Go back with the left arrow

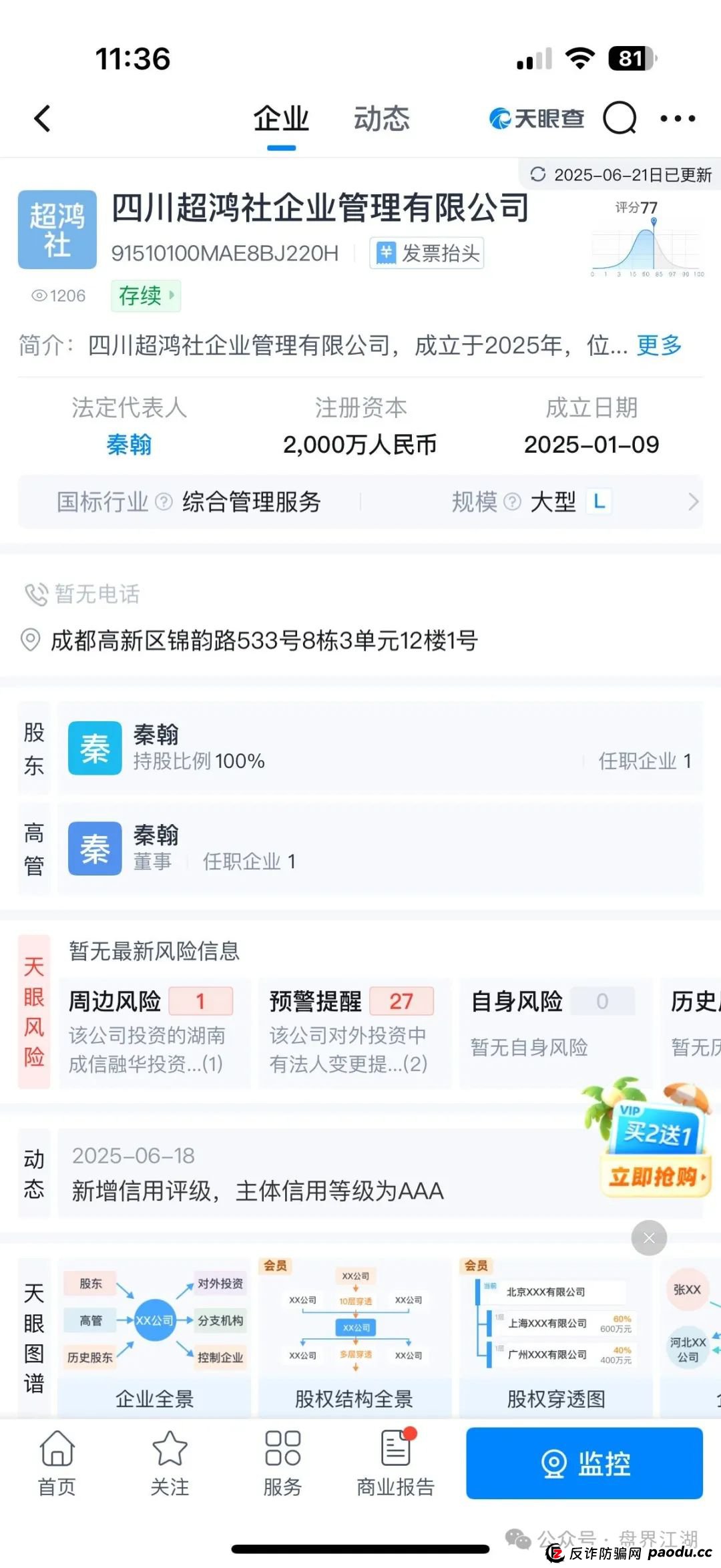(42, 118)
